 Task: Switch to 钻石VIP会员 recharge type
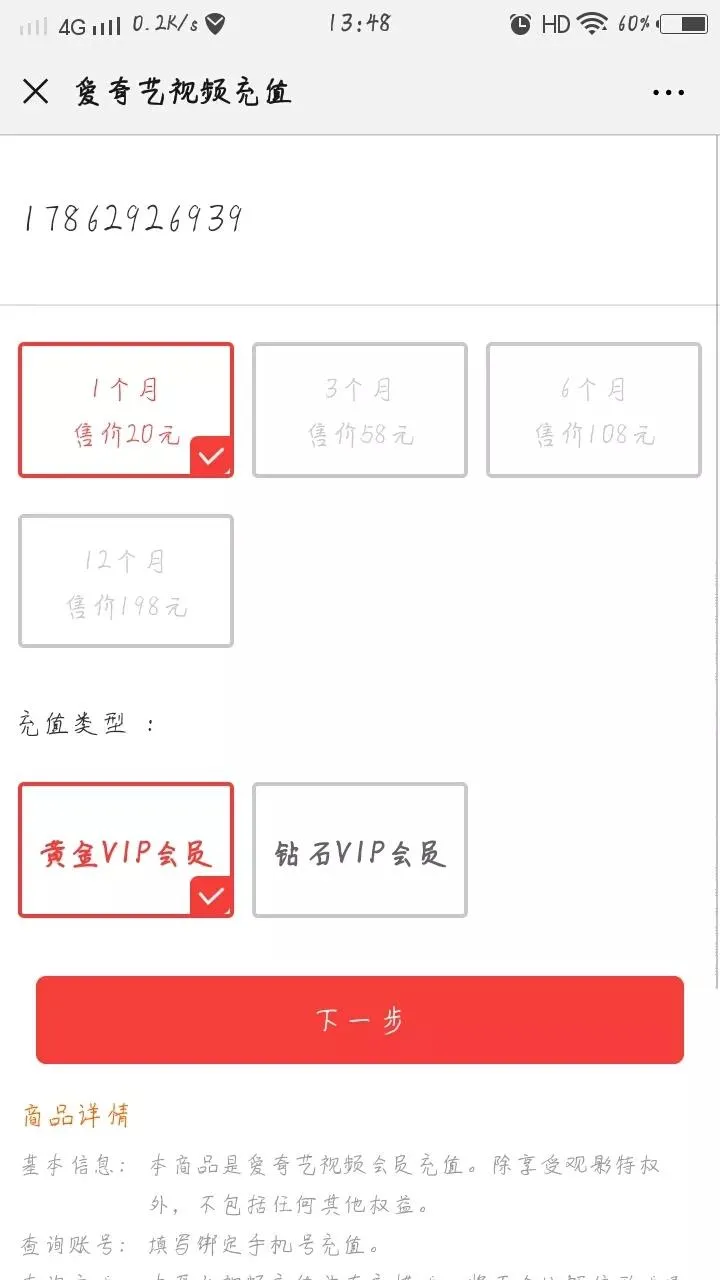pyautogui.click(x=360, y=850)
